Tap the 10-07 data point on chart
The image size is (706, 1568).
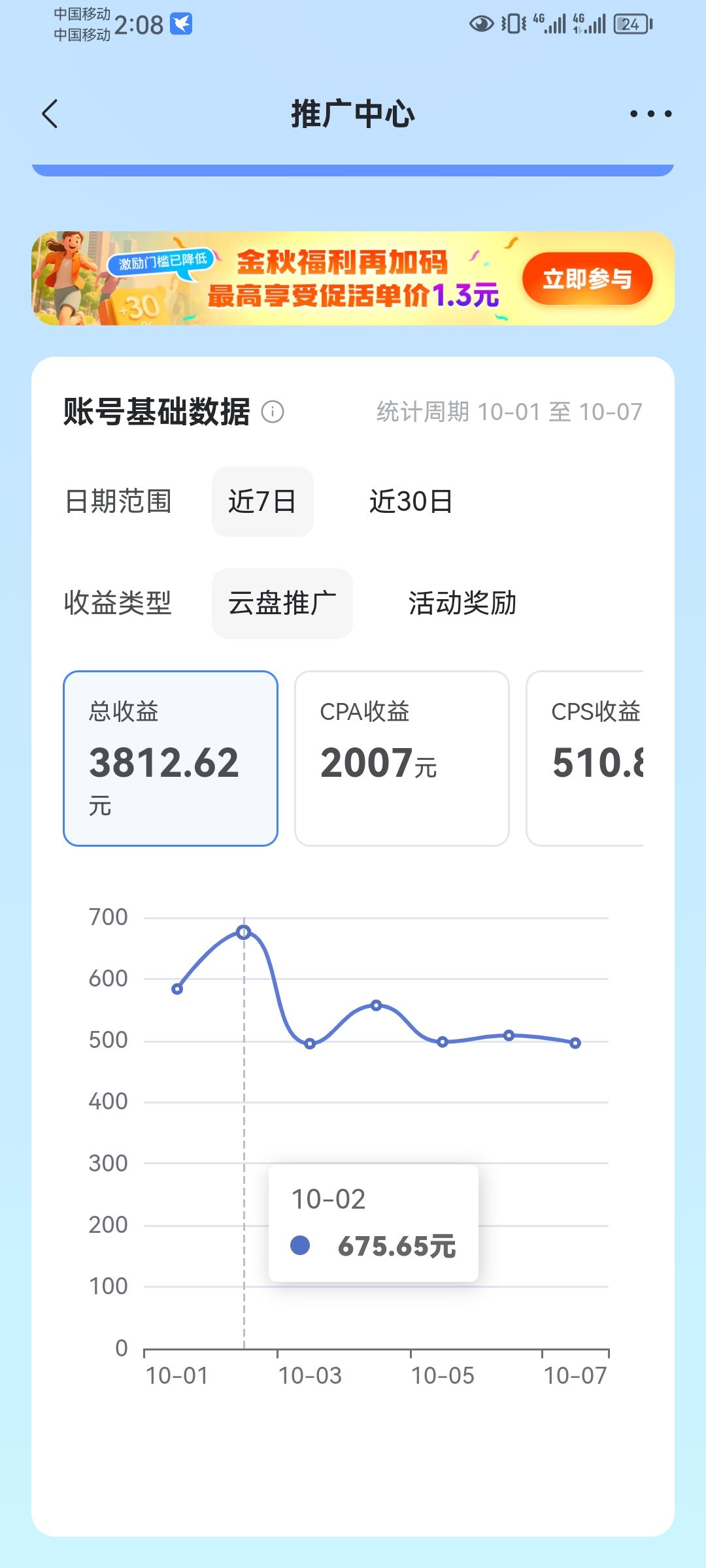coord(575,1043)
